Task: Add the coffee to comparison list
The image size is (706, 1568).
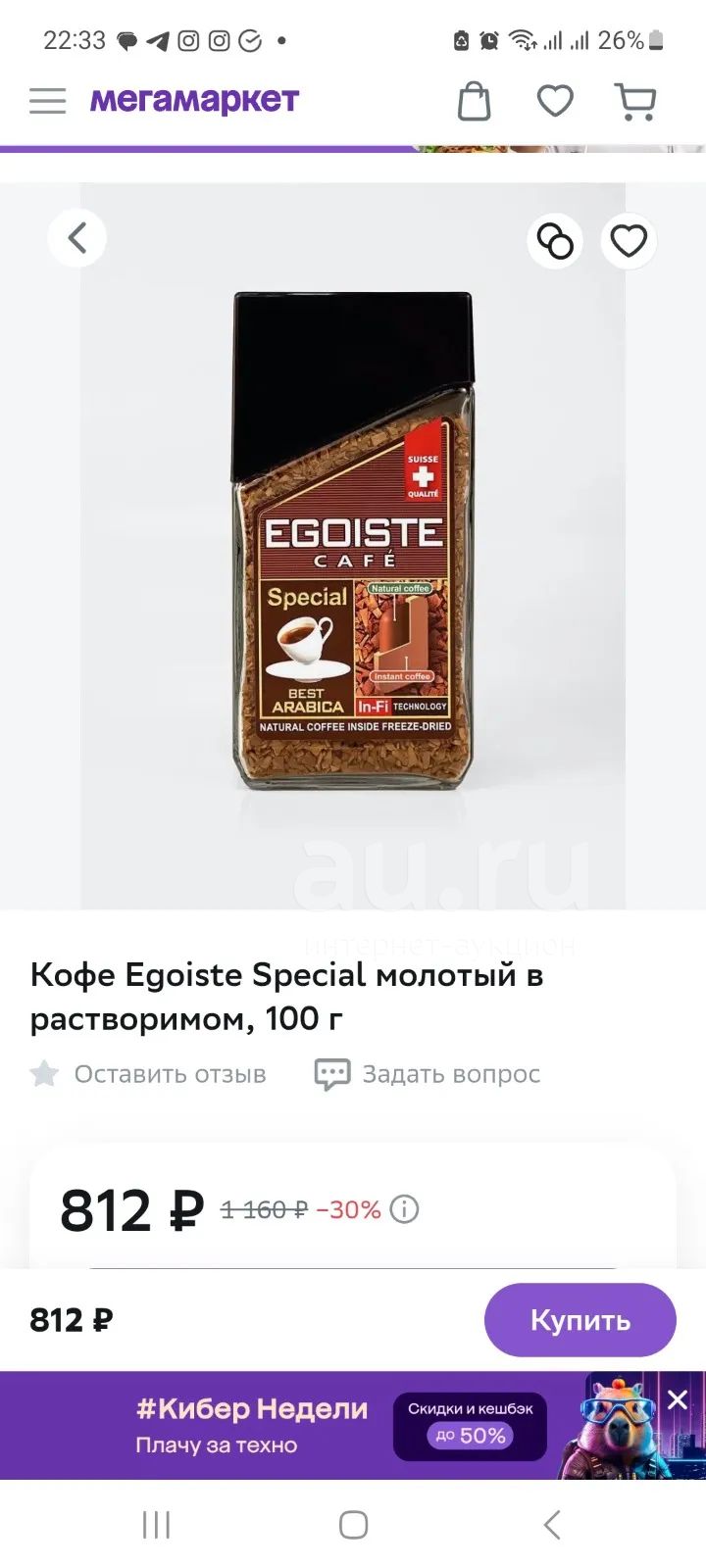Action: (555, 241)
